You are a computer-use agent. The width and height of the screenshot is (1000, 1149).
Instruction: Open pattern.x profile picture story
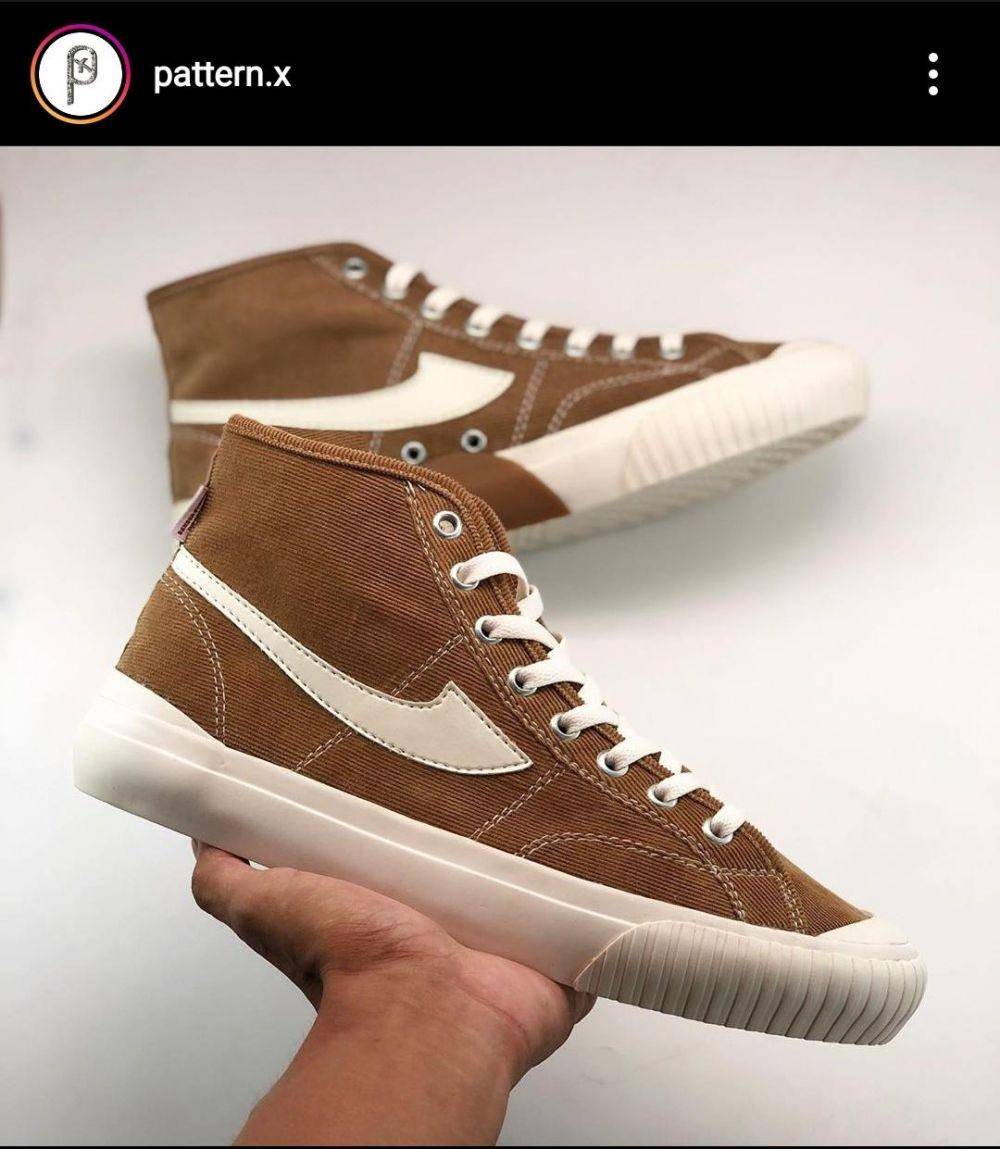coord(81,74)
